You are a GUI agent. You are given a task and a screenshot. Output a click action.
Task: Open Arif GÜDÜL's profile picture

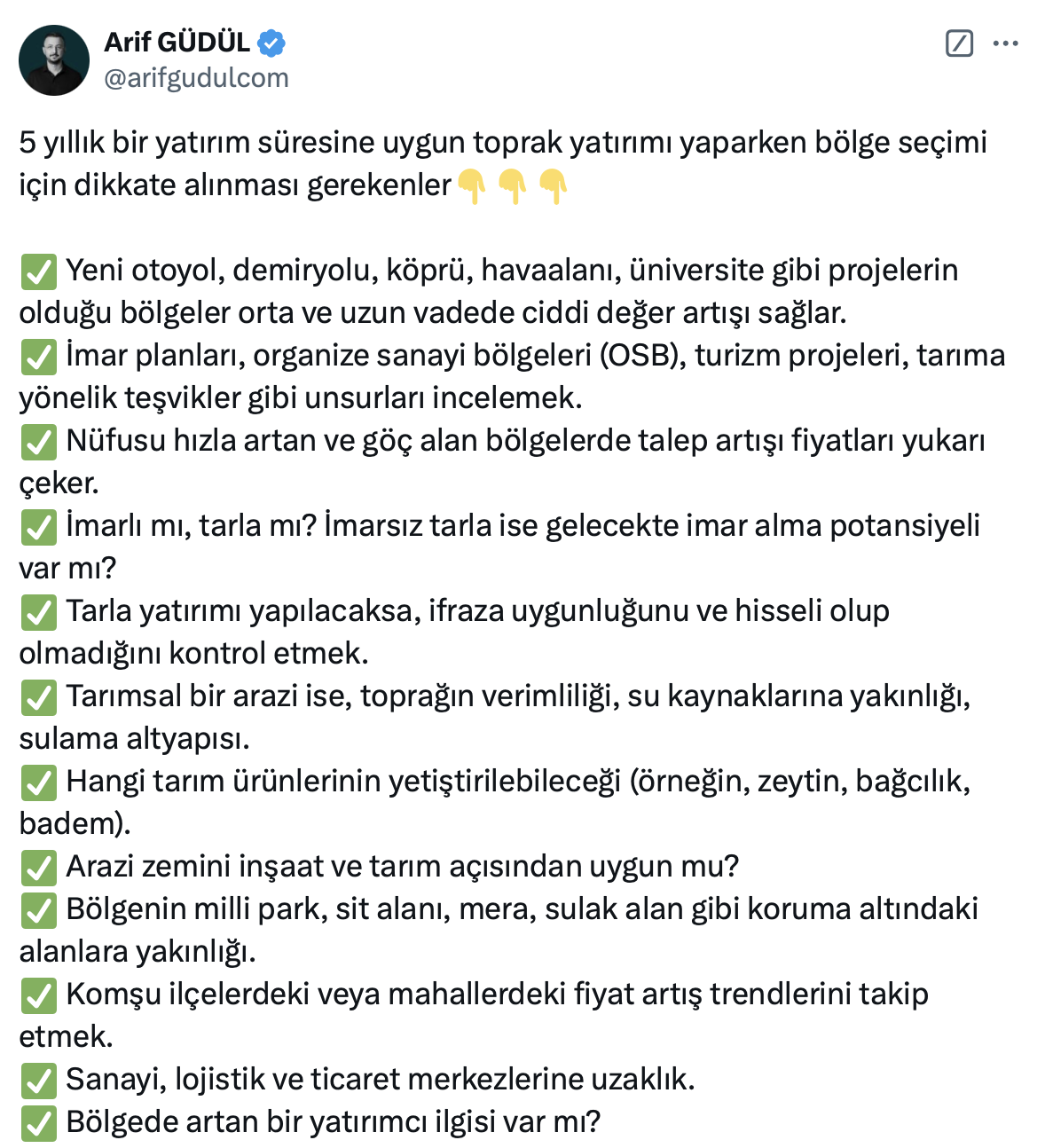(54, 60)
